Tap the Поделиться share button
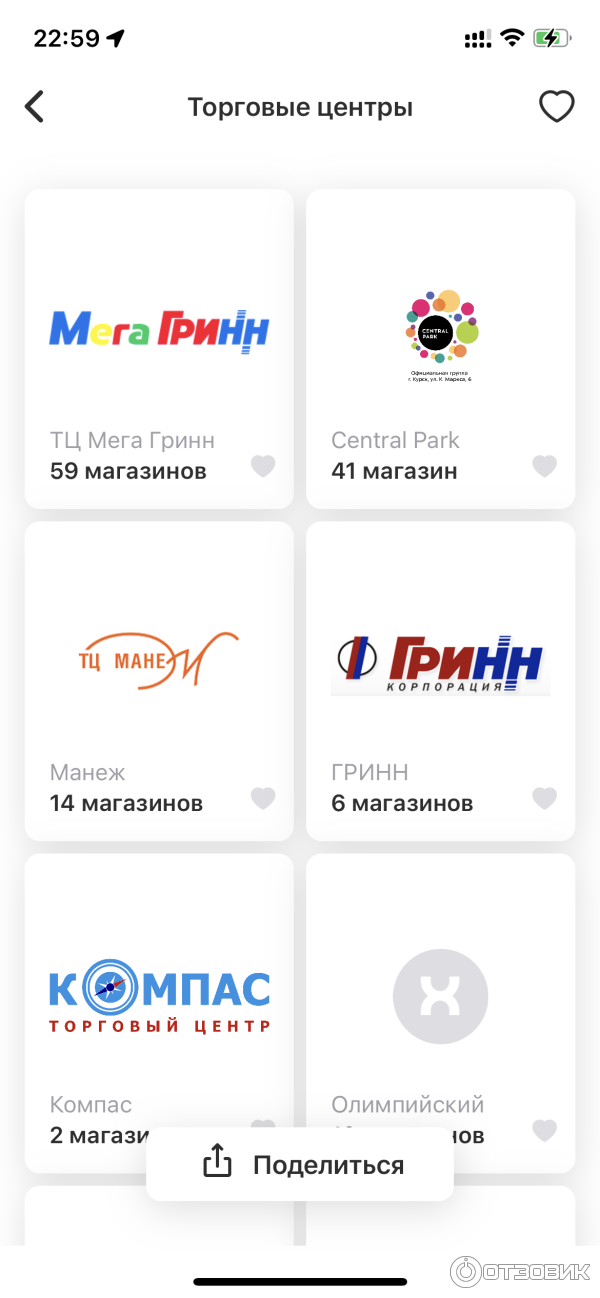Screen dimensions: 600x1298 click(300, 1164)
